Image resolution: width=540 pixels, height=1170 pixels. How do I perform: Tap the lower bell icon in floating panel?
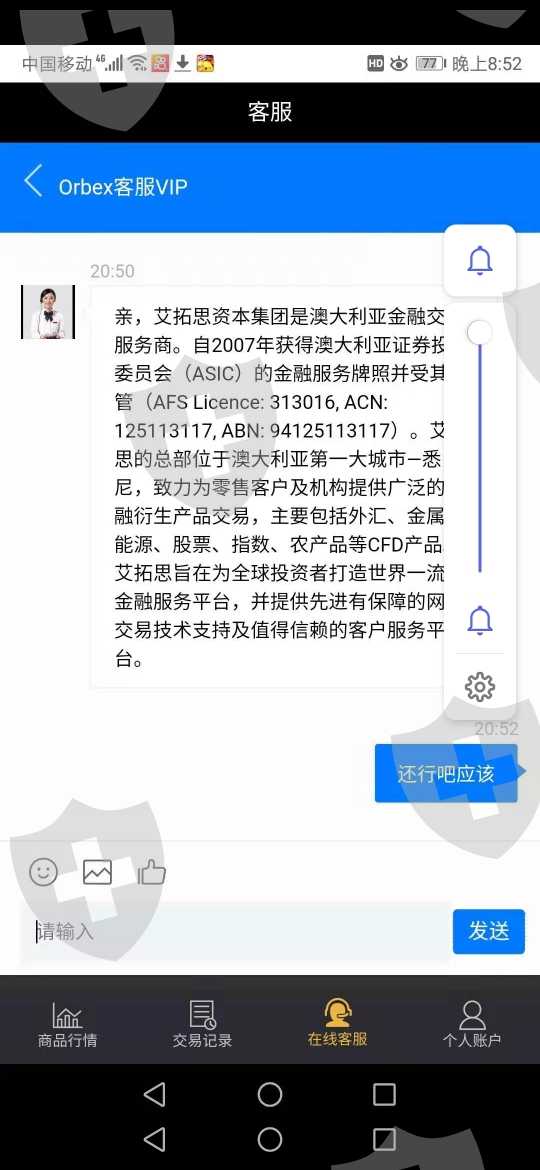click(480, 620)
